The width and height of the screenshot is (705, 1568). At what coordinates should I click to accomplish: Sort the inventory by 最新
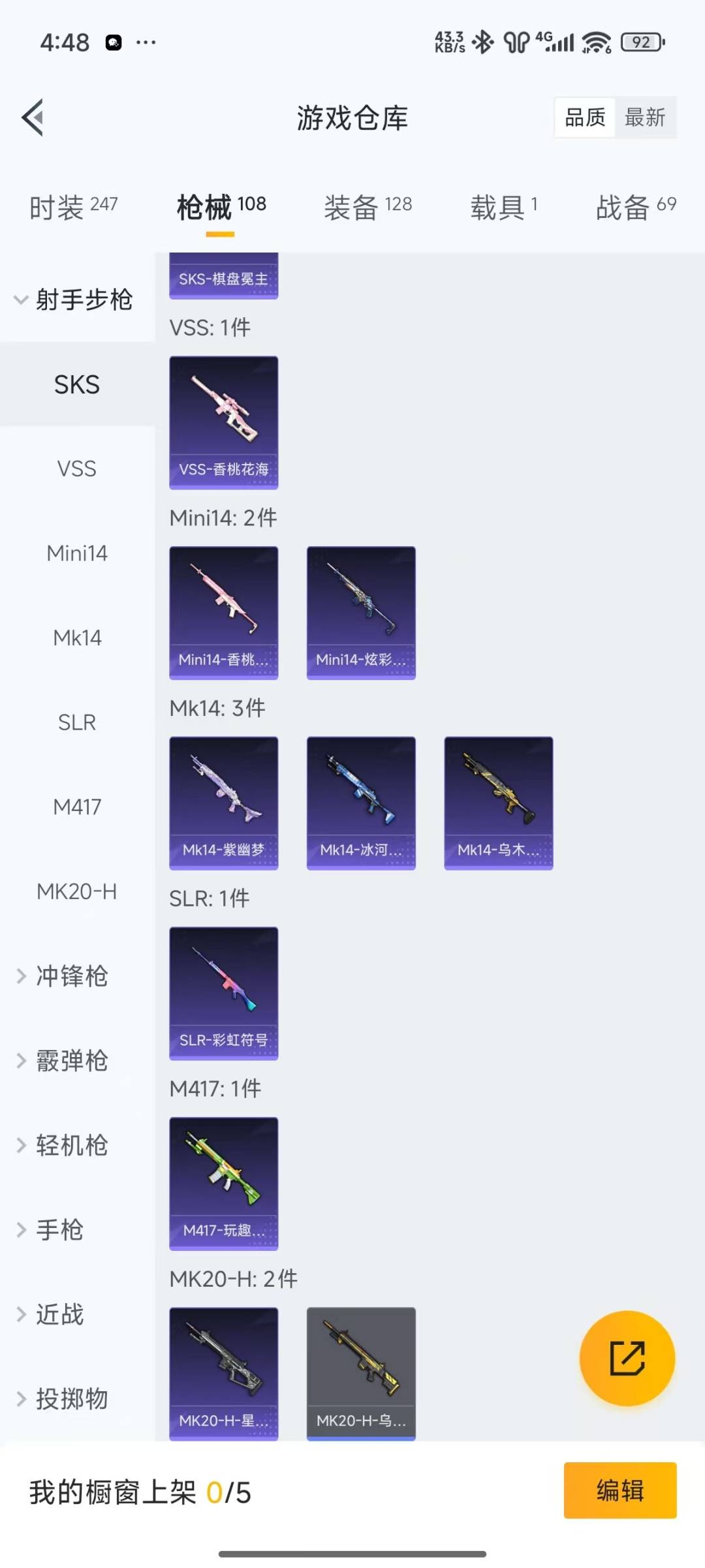(645, 117)
